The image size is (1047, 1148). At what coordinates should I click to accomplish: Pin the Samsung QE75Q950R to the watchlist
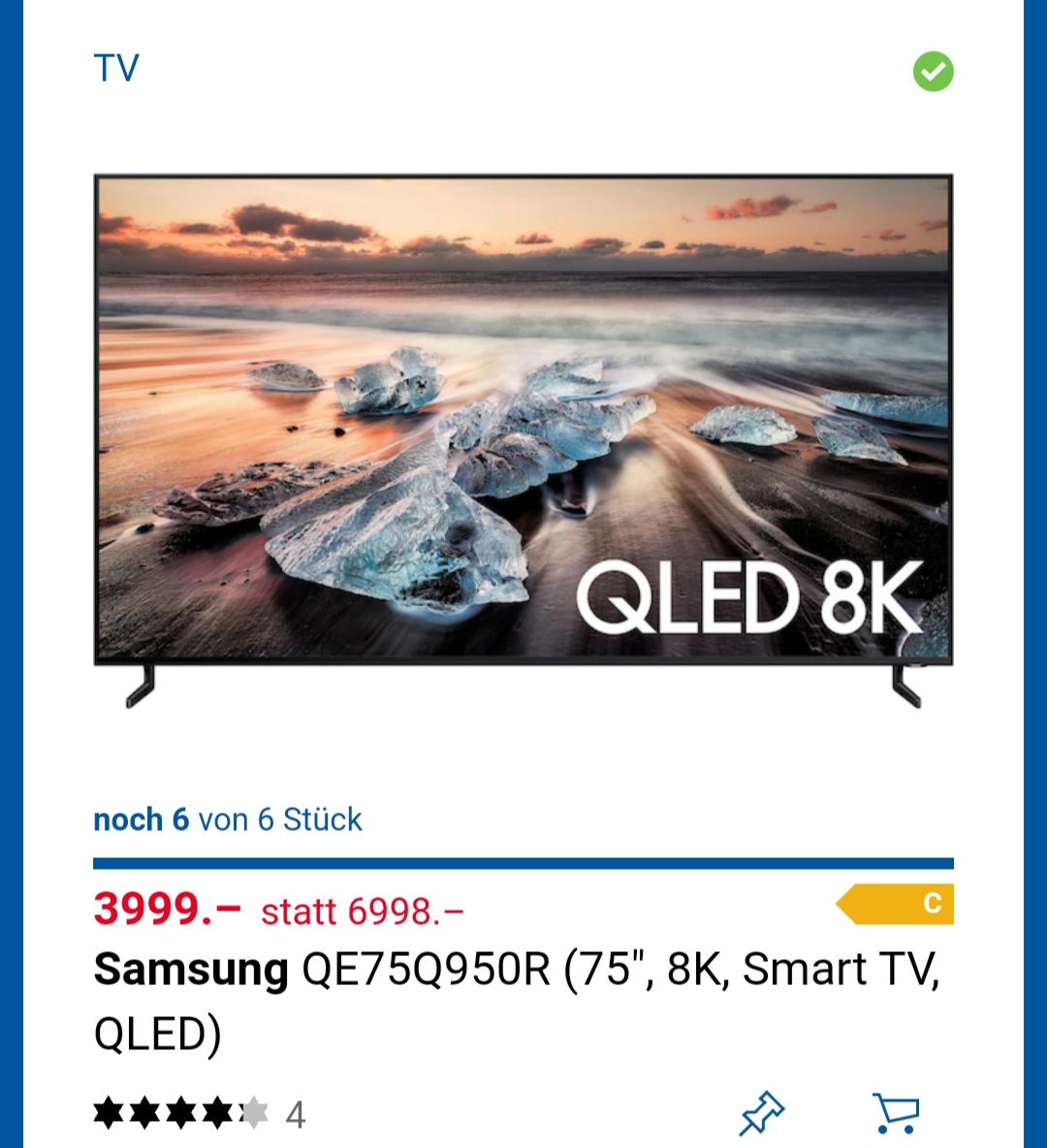coord(762,1113)
